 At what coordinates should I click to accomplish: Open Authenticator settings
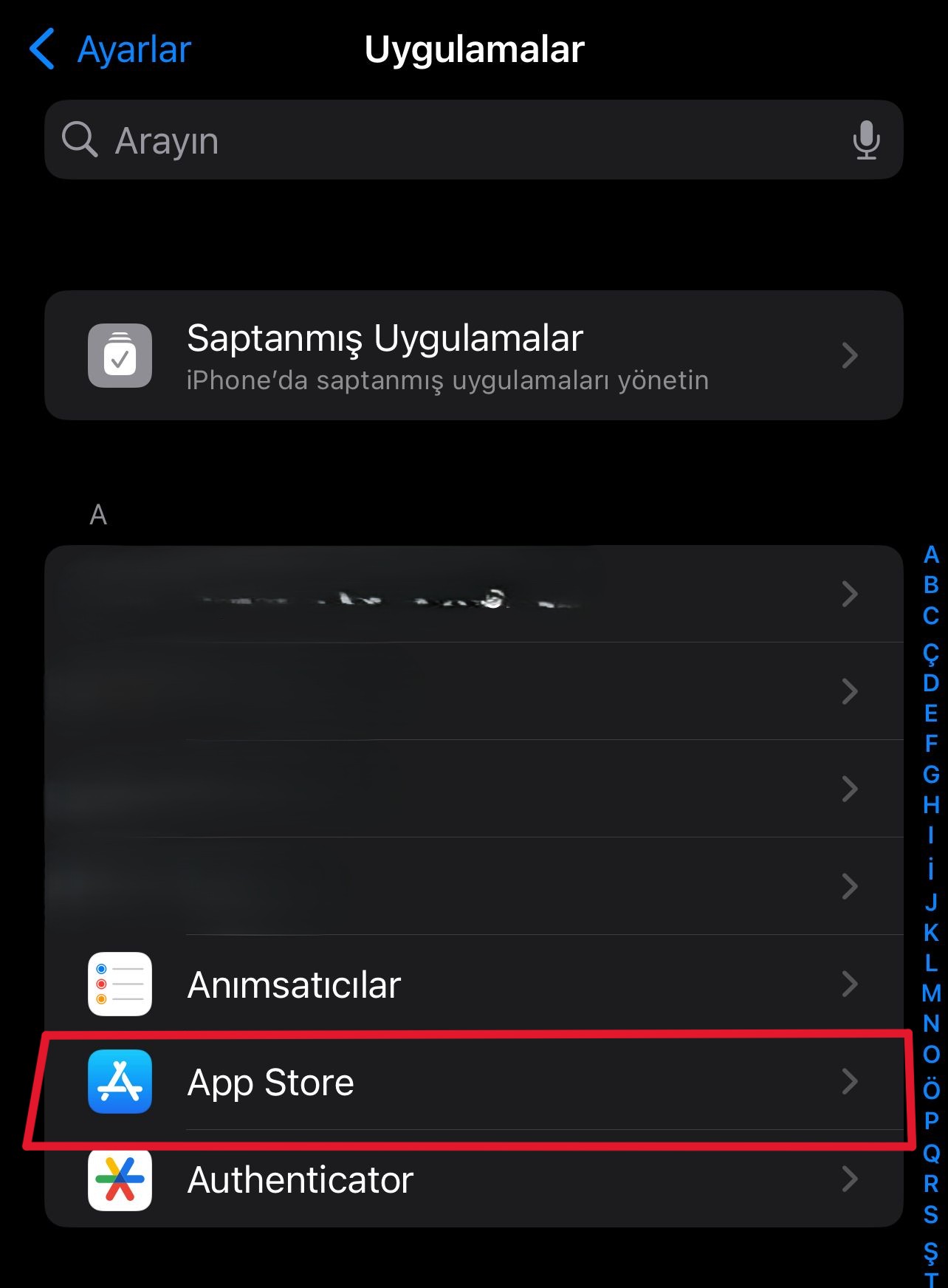(473, 1179)
